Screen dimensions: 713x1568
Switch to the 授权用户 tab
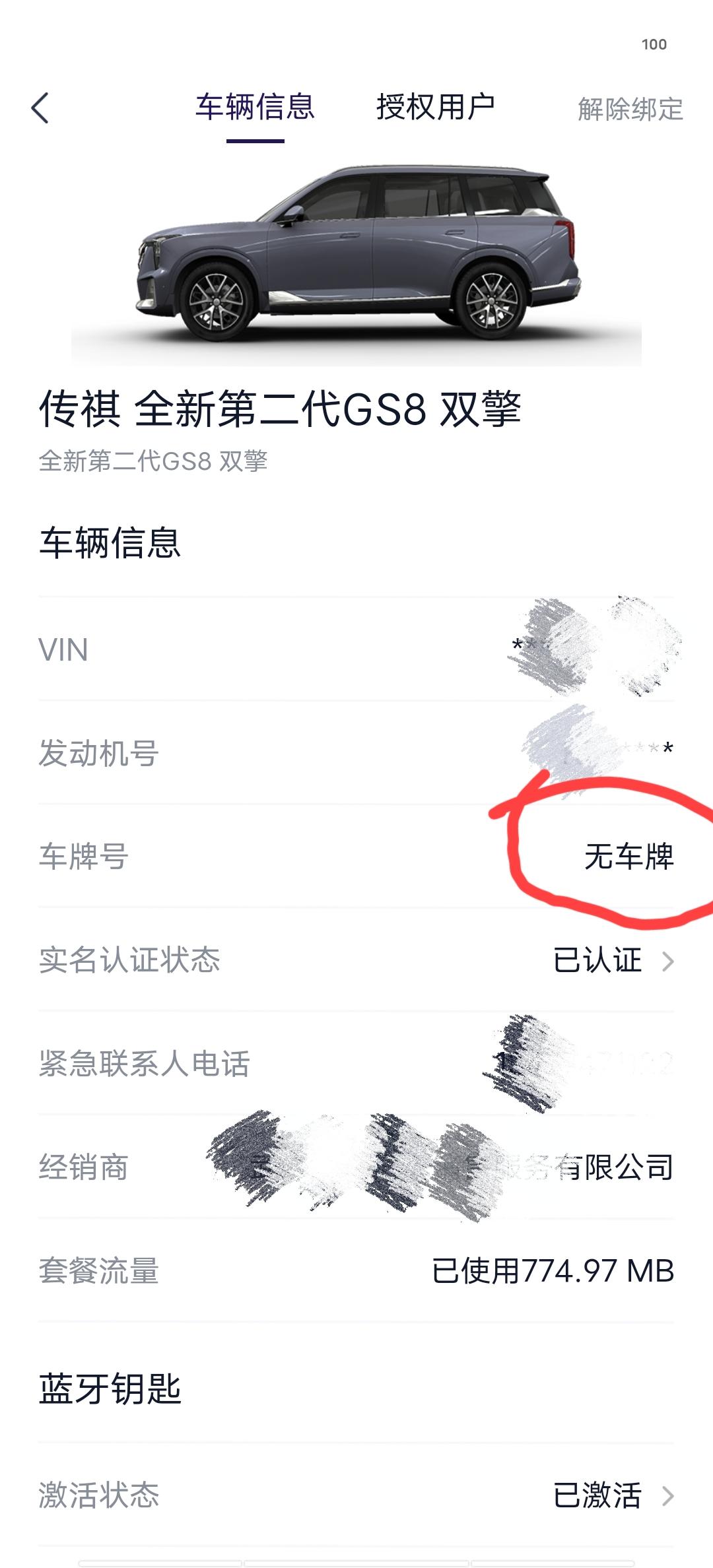click(x=436, y=107)
